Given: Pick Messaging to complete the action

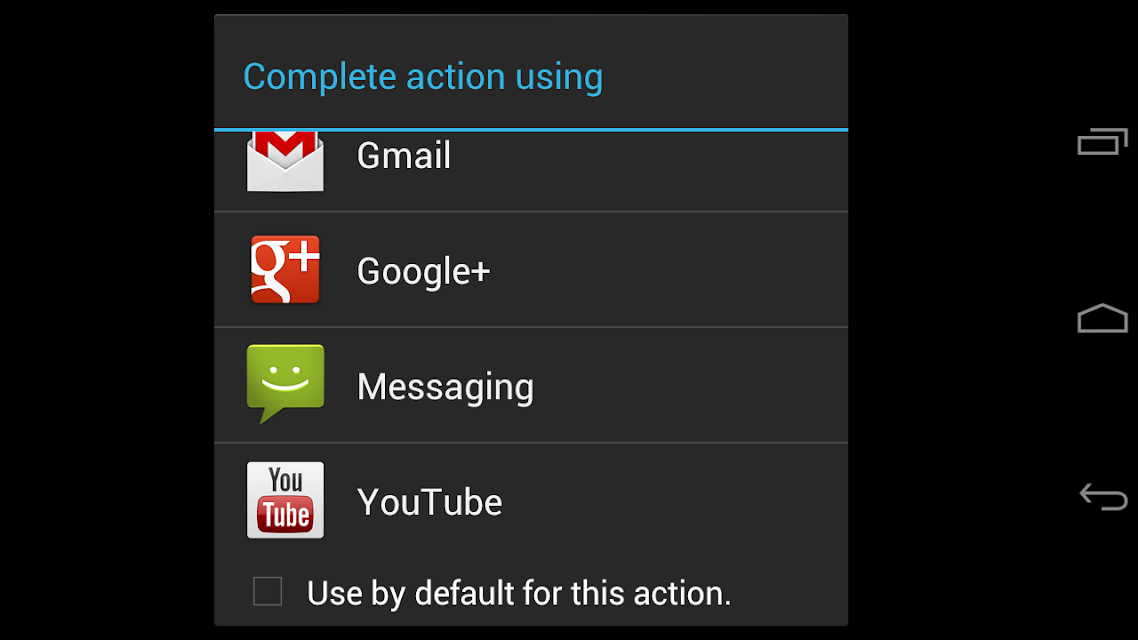Looking at the screenshot, I should click(530, 386).
